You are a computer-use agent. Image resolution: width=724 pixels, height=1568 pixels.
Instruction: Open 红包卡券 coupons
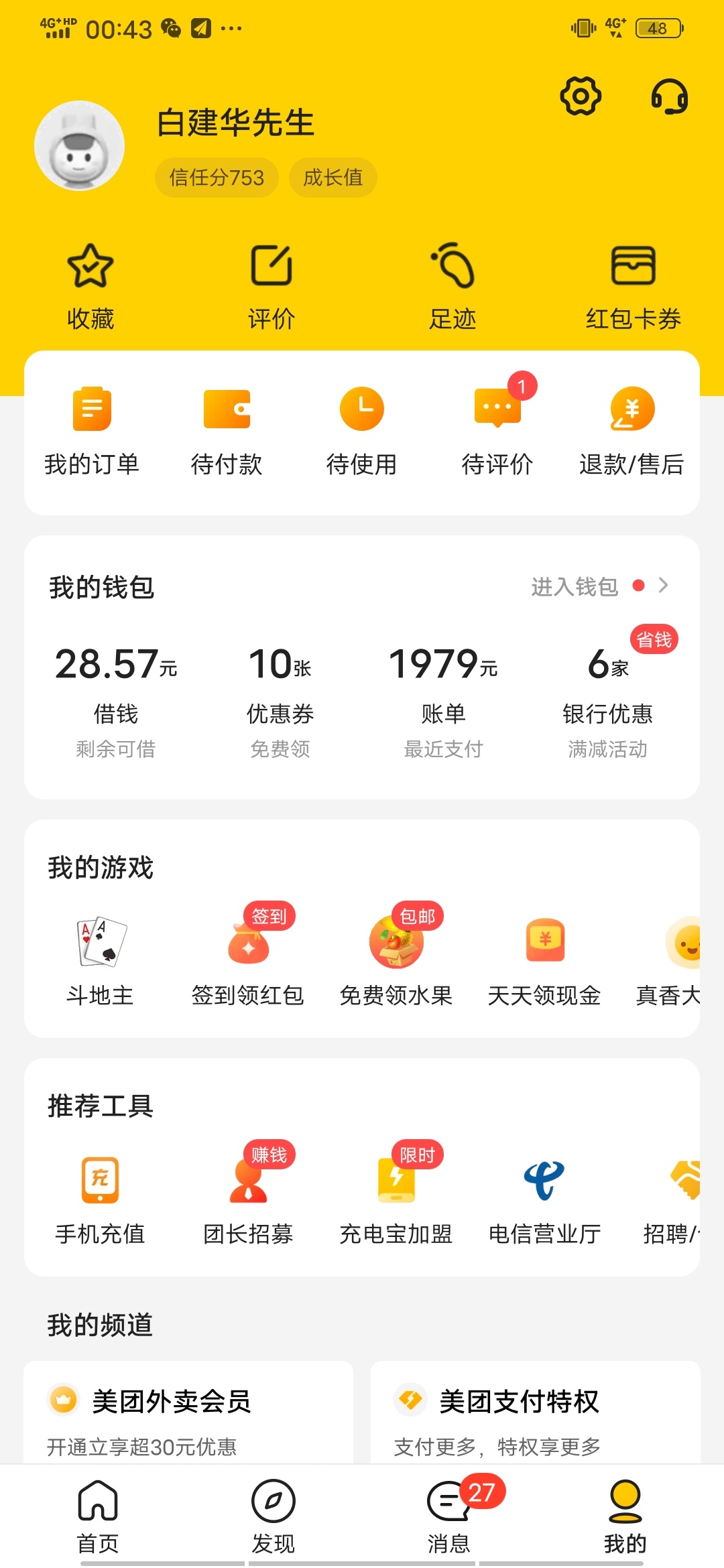(633, 287)
